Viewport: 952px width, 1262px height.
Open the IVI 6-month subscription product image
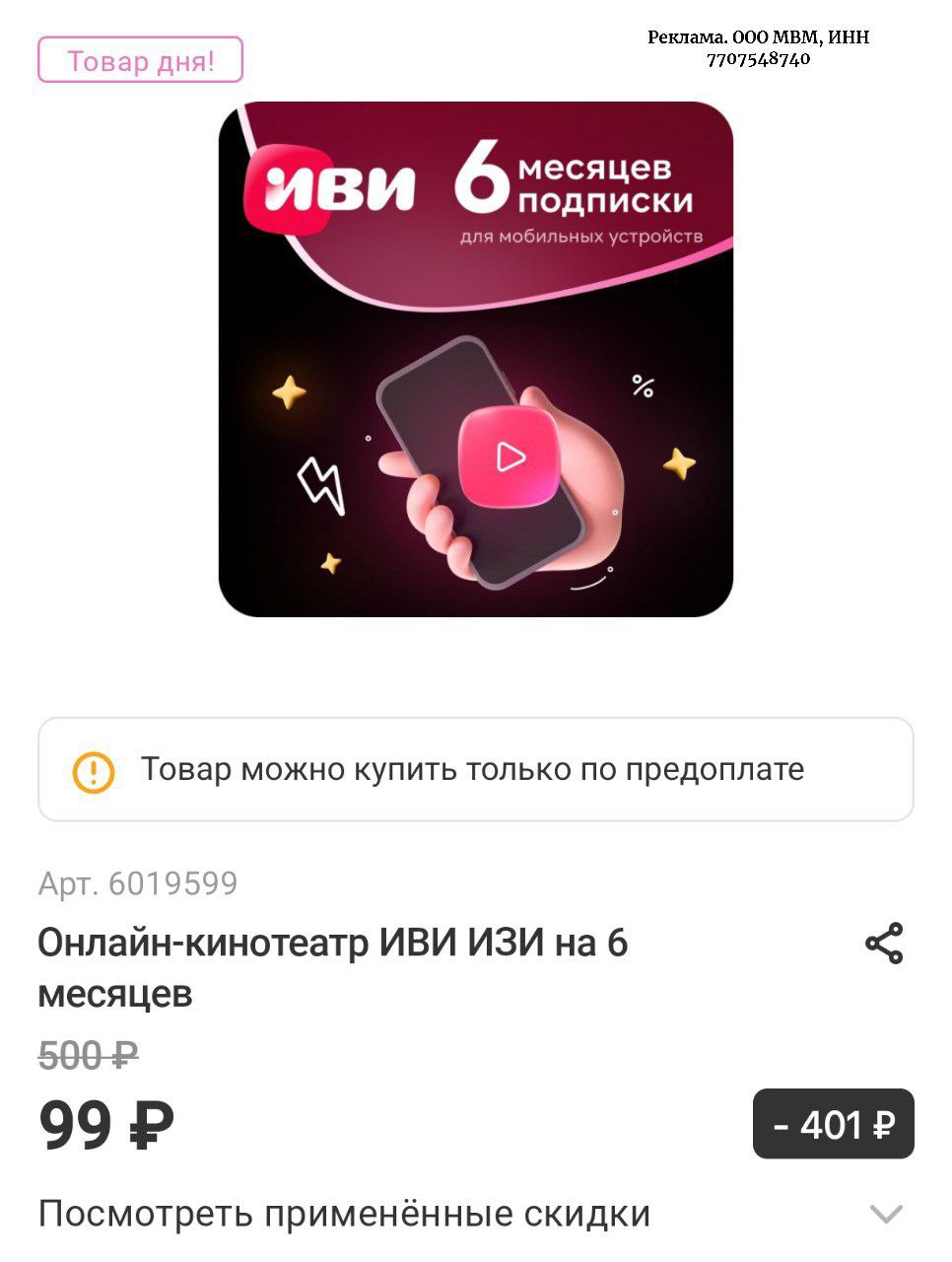476,360
